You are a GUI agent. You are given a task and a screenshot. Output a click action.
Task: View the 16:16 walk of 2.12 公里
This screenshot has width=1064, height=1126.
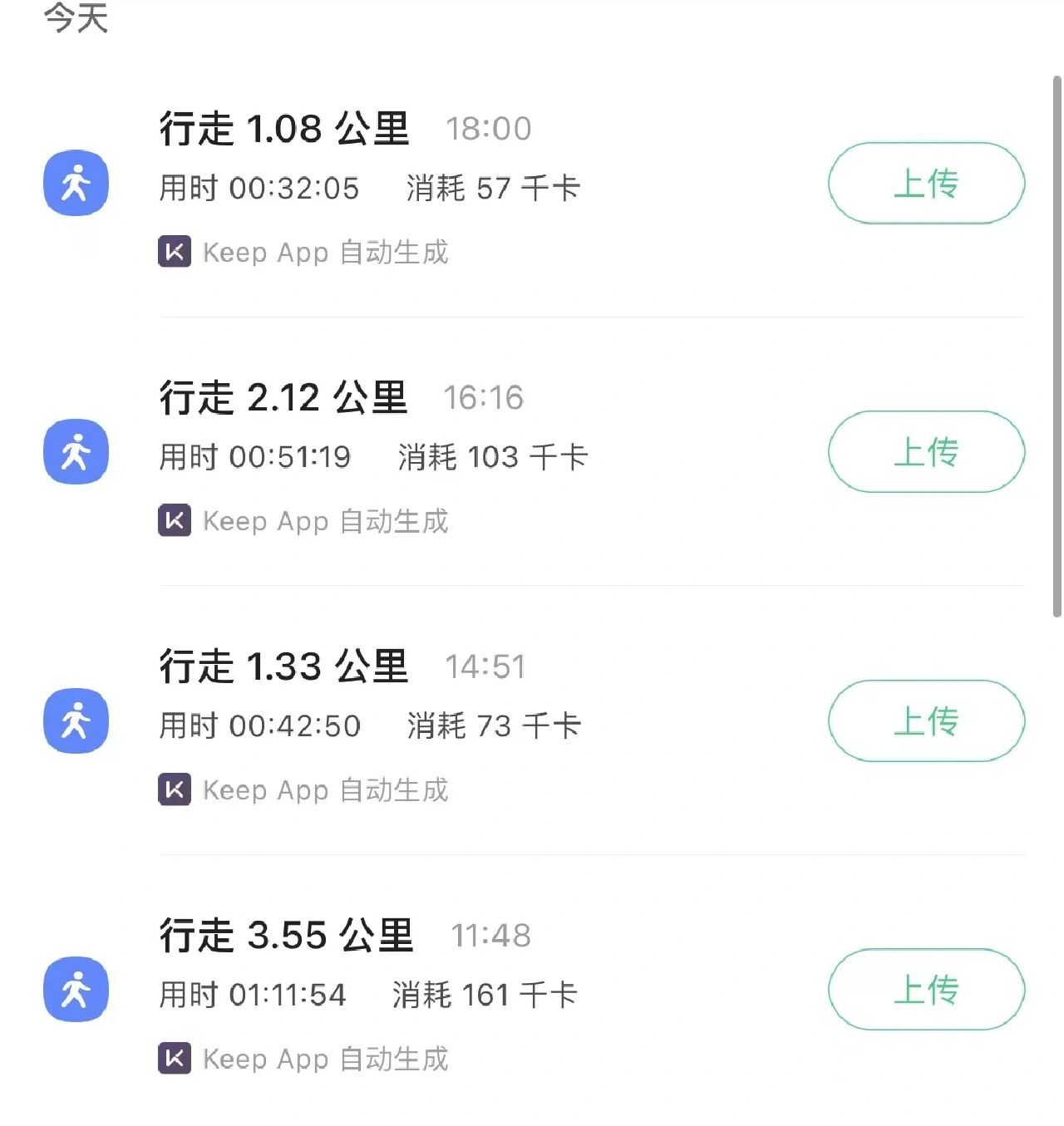(x=283, y=398)
